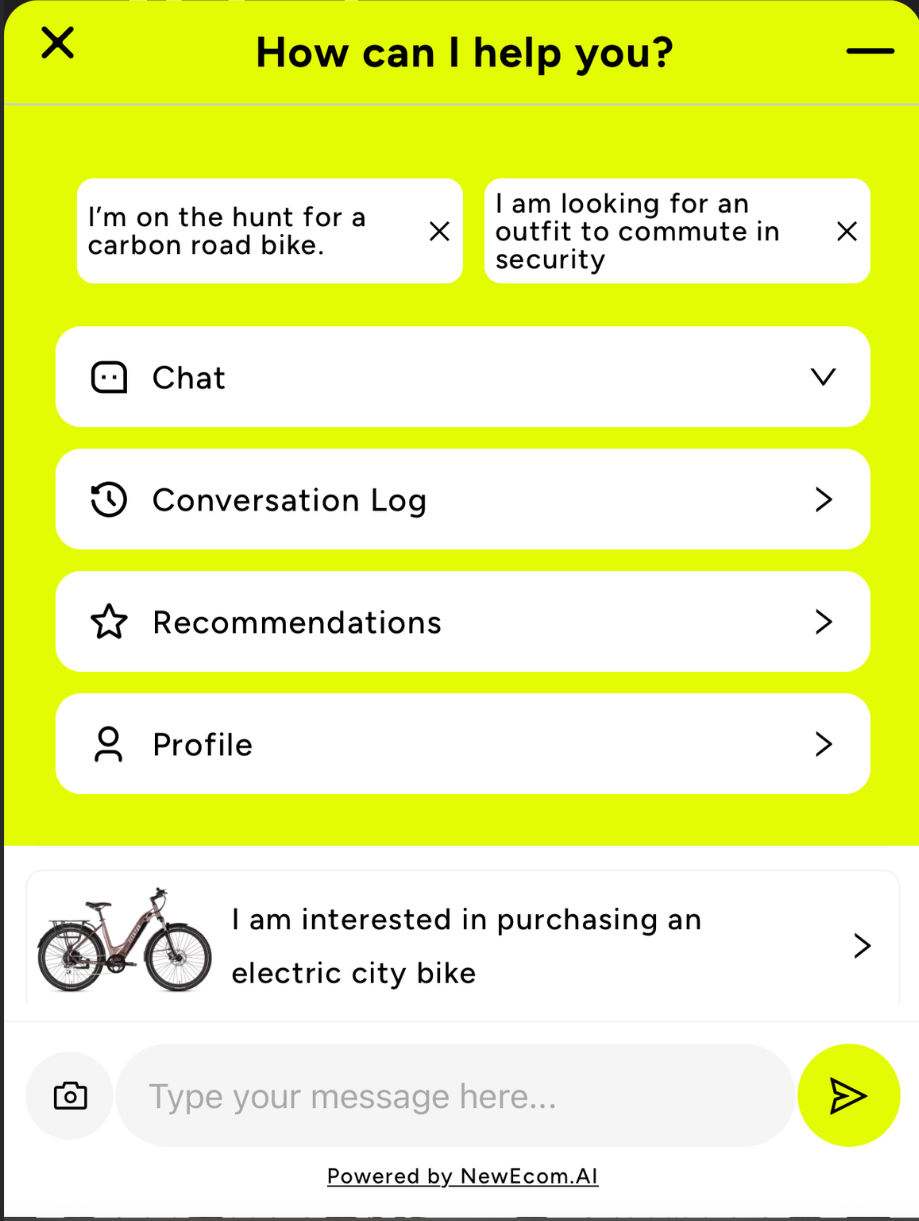Expand the Recommendations section
Viewport: 919px width, 1221px height.
click(x=823, y=621)
